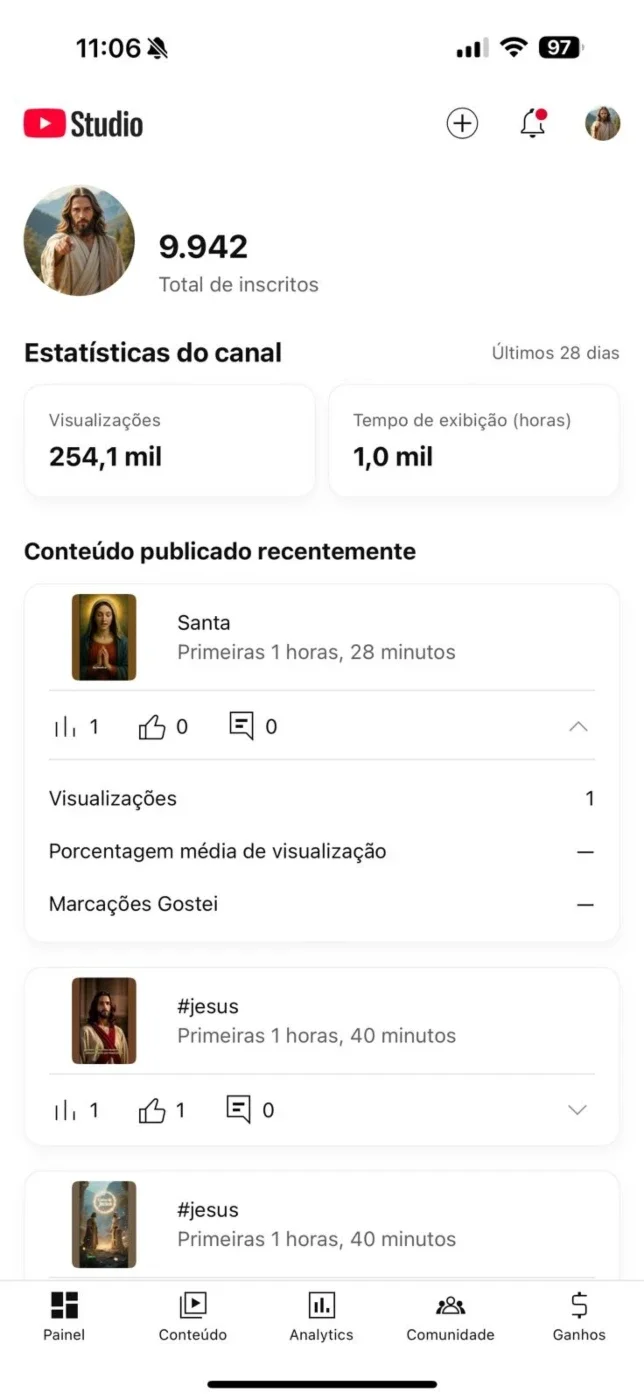The width and height of the screenshot is (644, 1400).
Task: Open the notifications bell
Action: coord(533,124)
